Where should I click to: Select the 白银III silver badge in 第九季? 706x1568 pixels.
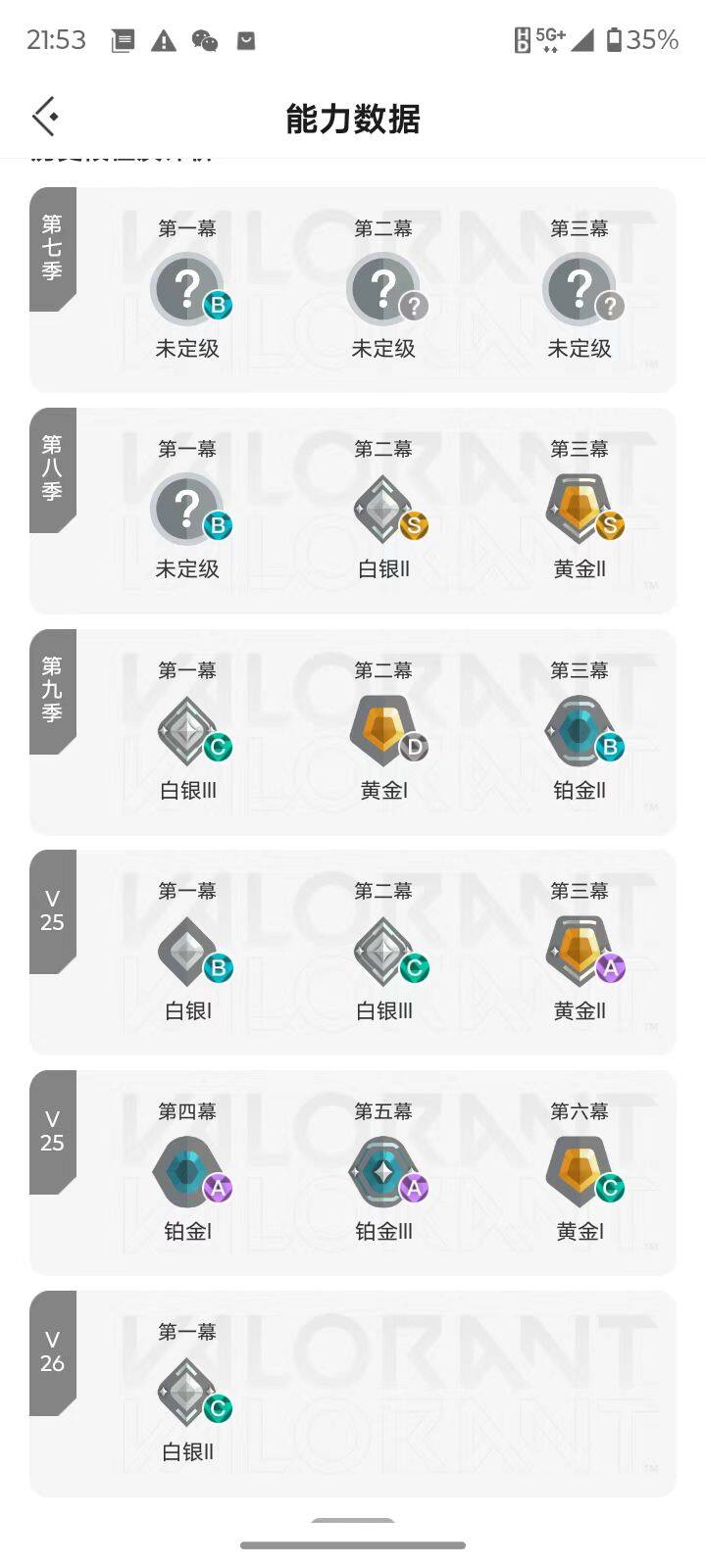point(187,731)
